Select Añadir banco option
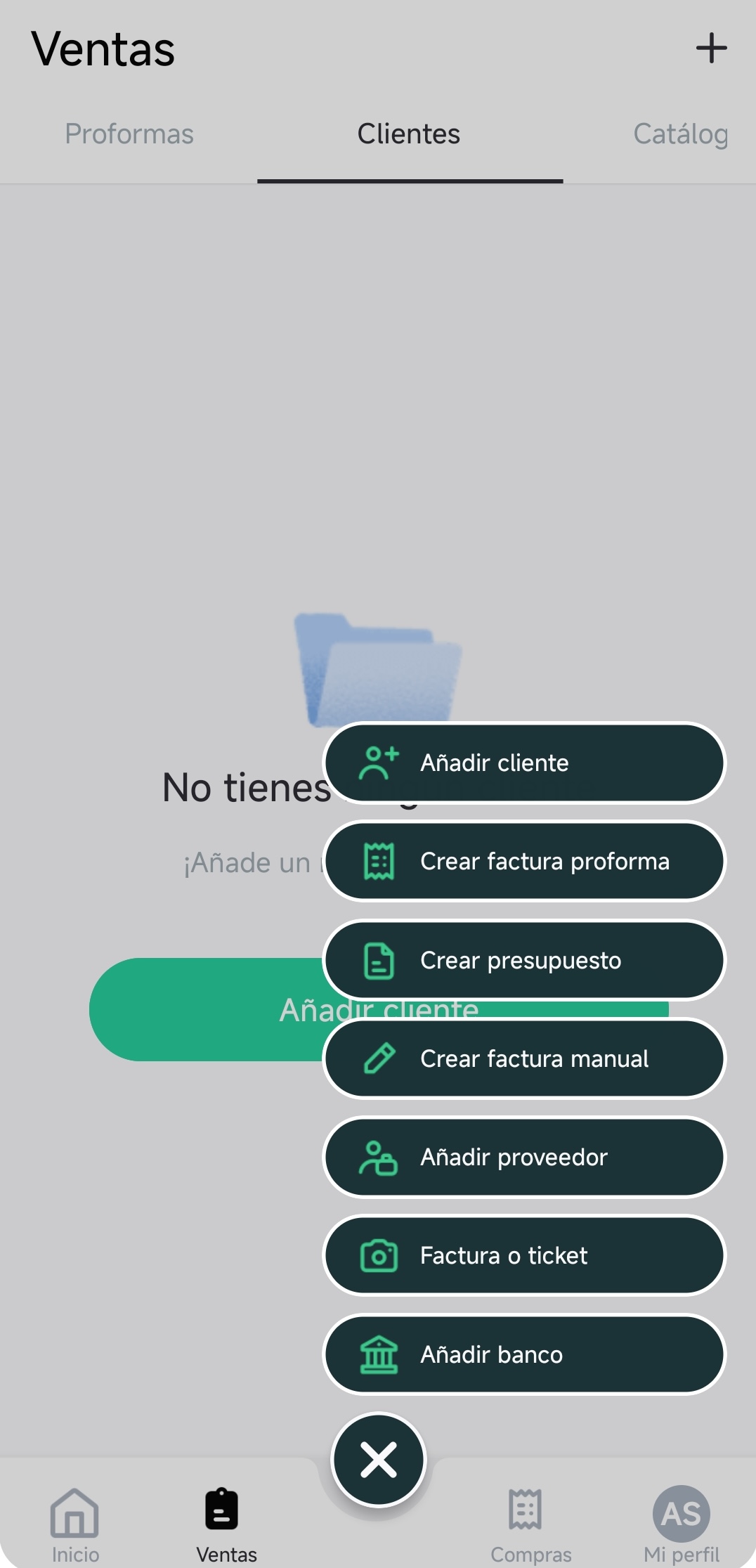756x1568 pixels. point(524,1354)
